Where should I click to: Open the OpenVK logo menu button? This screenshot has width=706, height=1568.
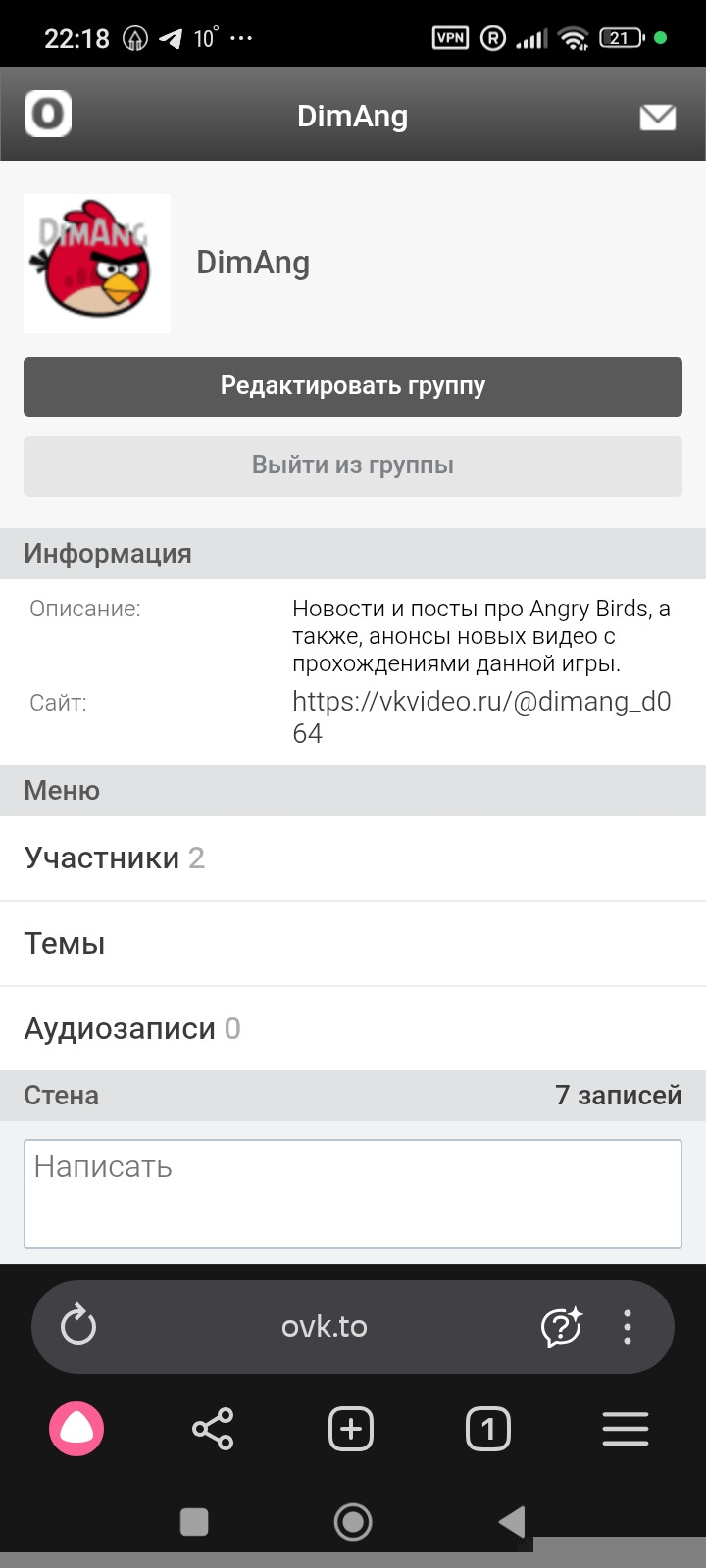[x=48, y=114]
